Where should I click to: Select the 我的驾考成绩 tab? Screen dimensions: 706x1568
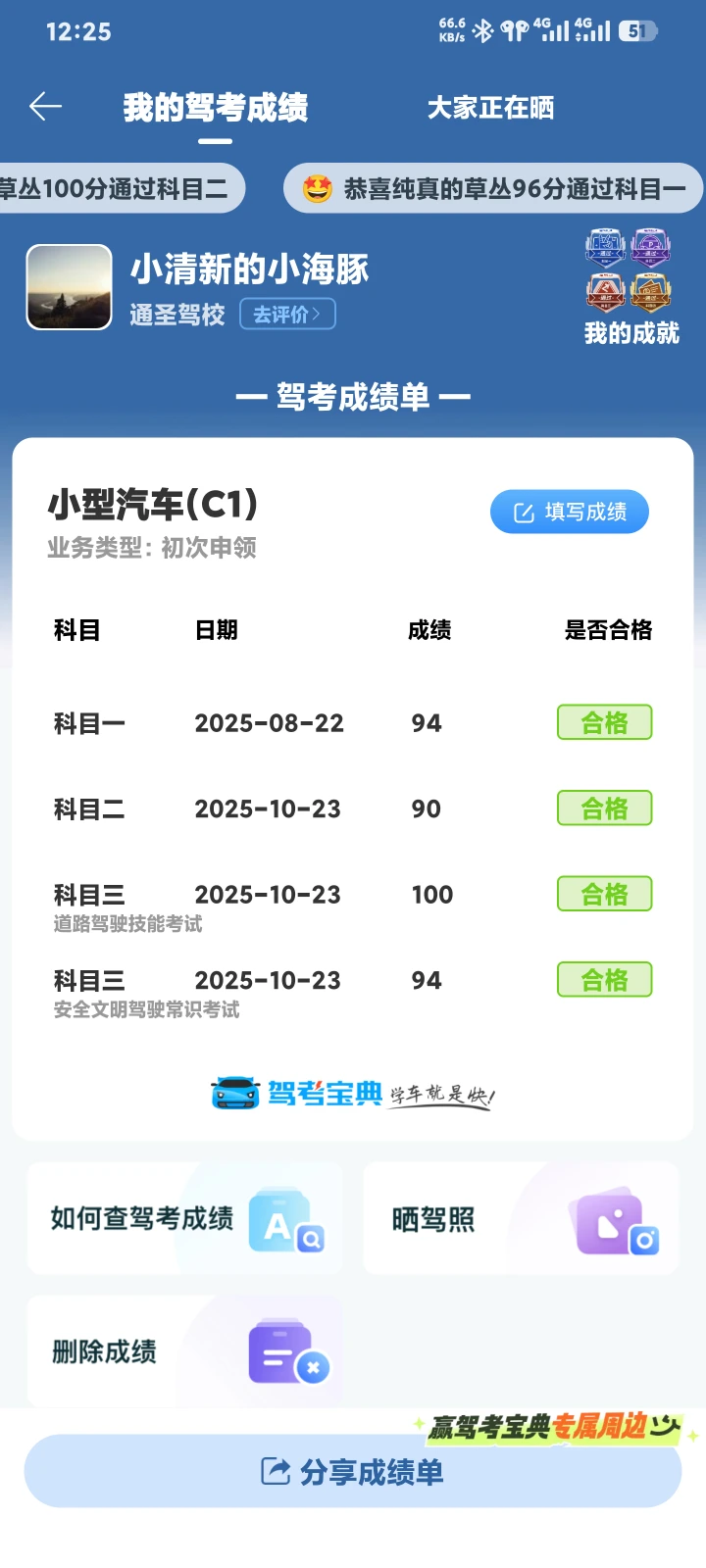[x=215, y=108]
